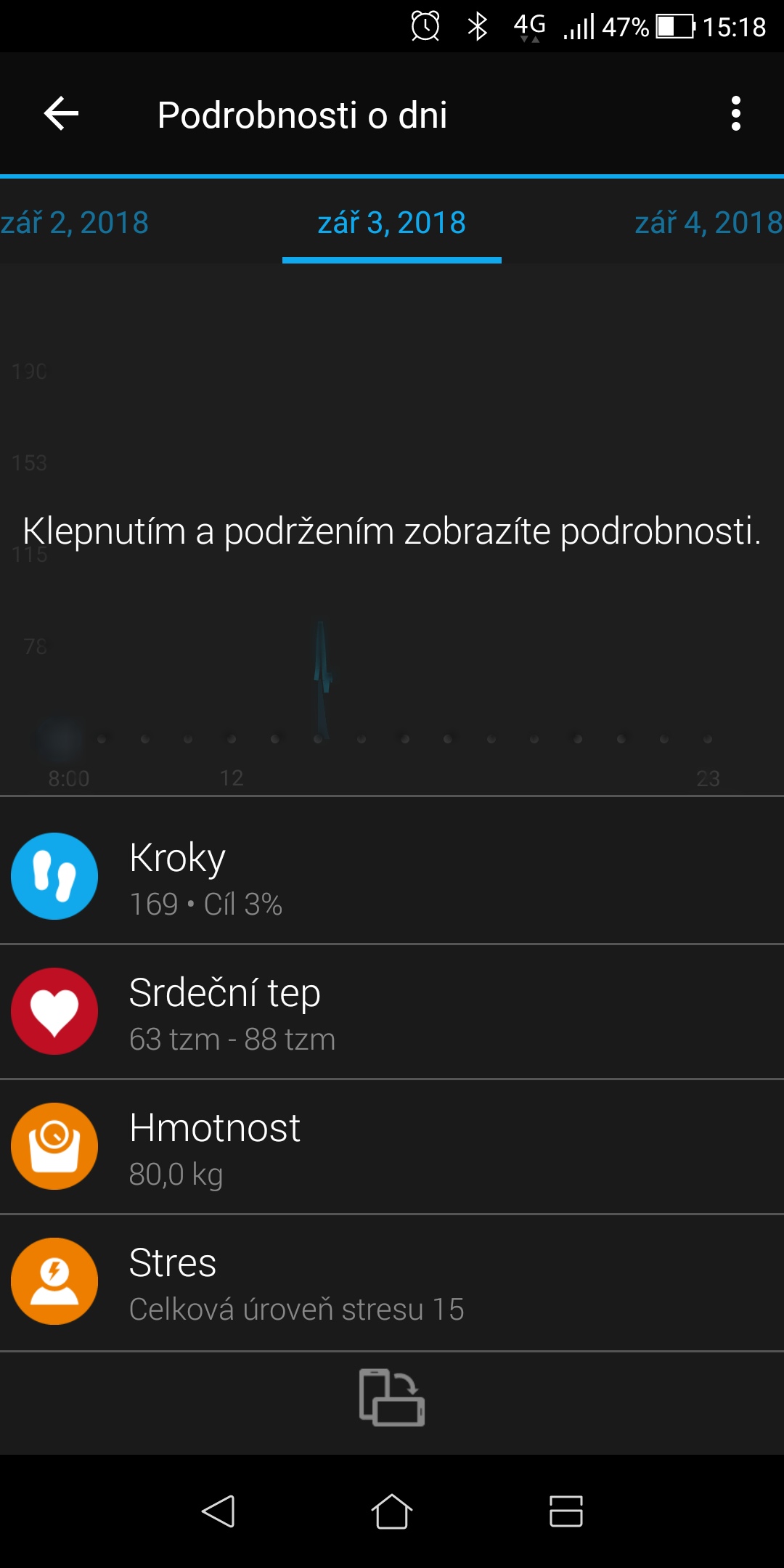This screenshot has width=784, height=1568.
Task: Select the zář 3, 2018 tab
Action: tap(392, 222)
